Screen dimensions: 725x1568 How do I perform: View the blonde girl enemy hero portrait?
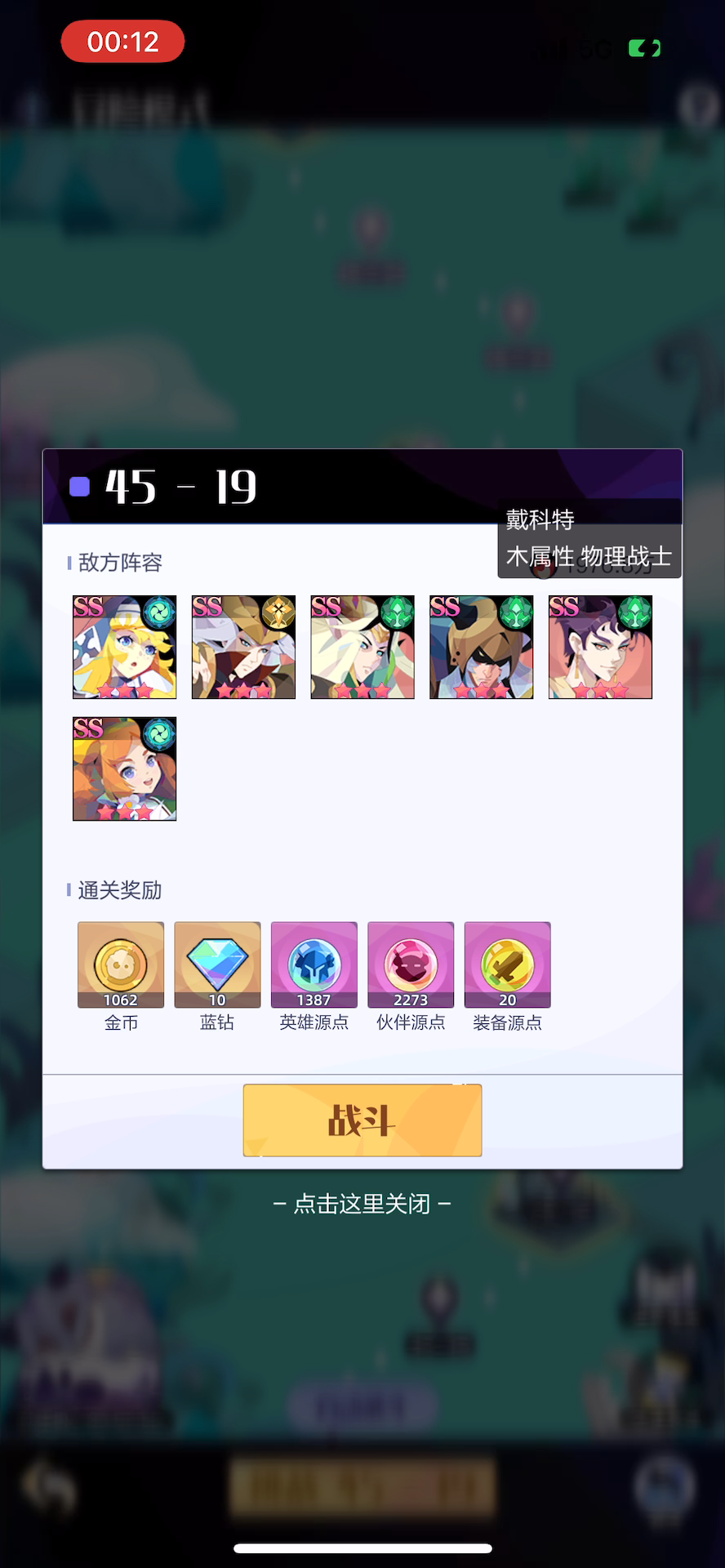[x=125, y=647]
